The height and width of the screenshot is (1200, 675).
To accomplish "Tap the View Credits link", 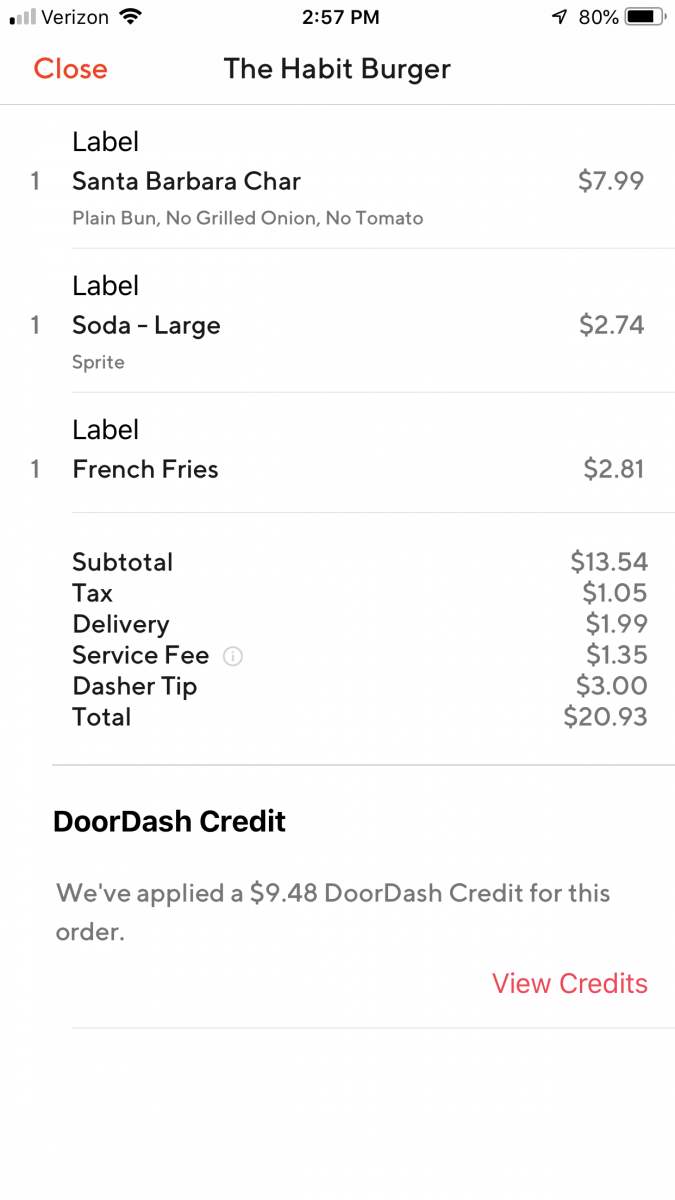I will pos(569,983).
